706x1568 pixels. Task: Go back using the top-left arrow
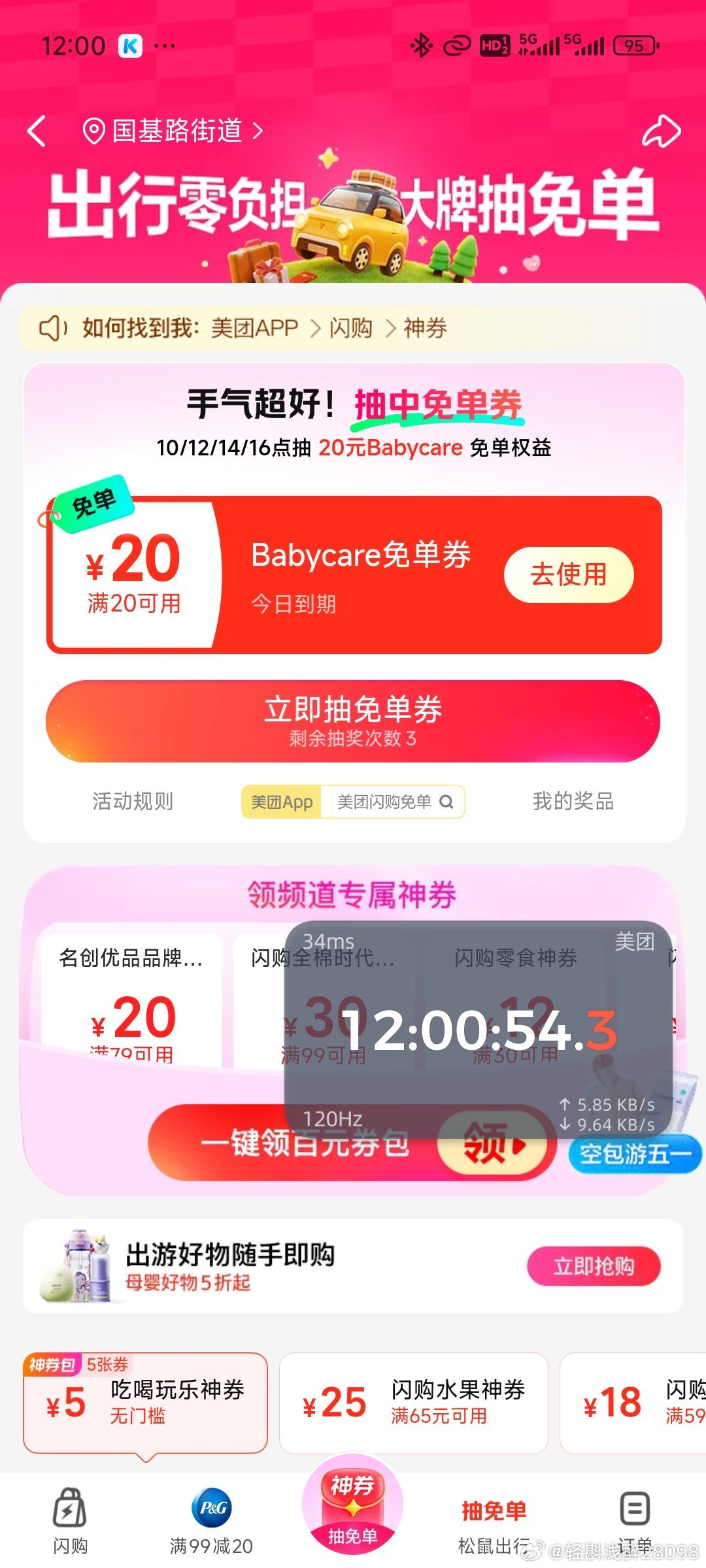pyautogui.click(x=37, y=131)
